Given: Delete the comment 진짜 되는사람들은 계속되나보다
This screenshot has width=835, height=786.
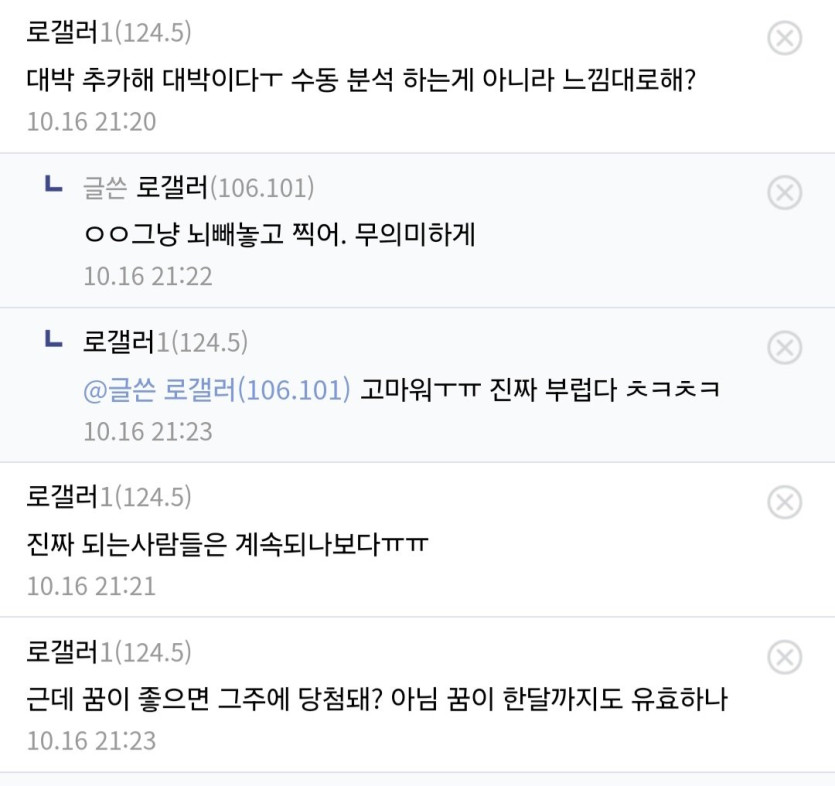Looking at the screenshot, I should pos(784,501).
